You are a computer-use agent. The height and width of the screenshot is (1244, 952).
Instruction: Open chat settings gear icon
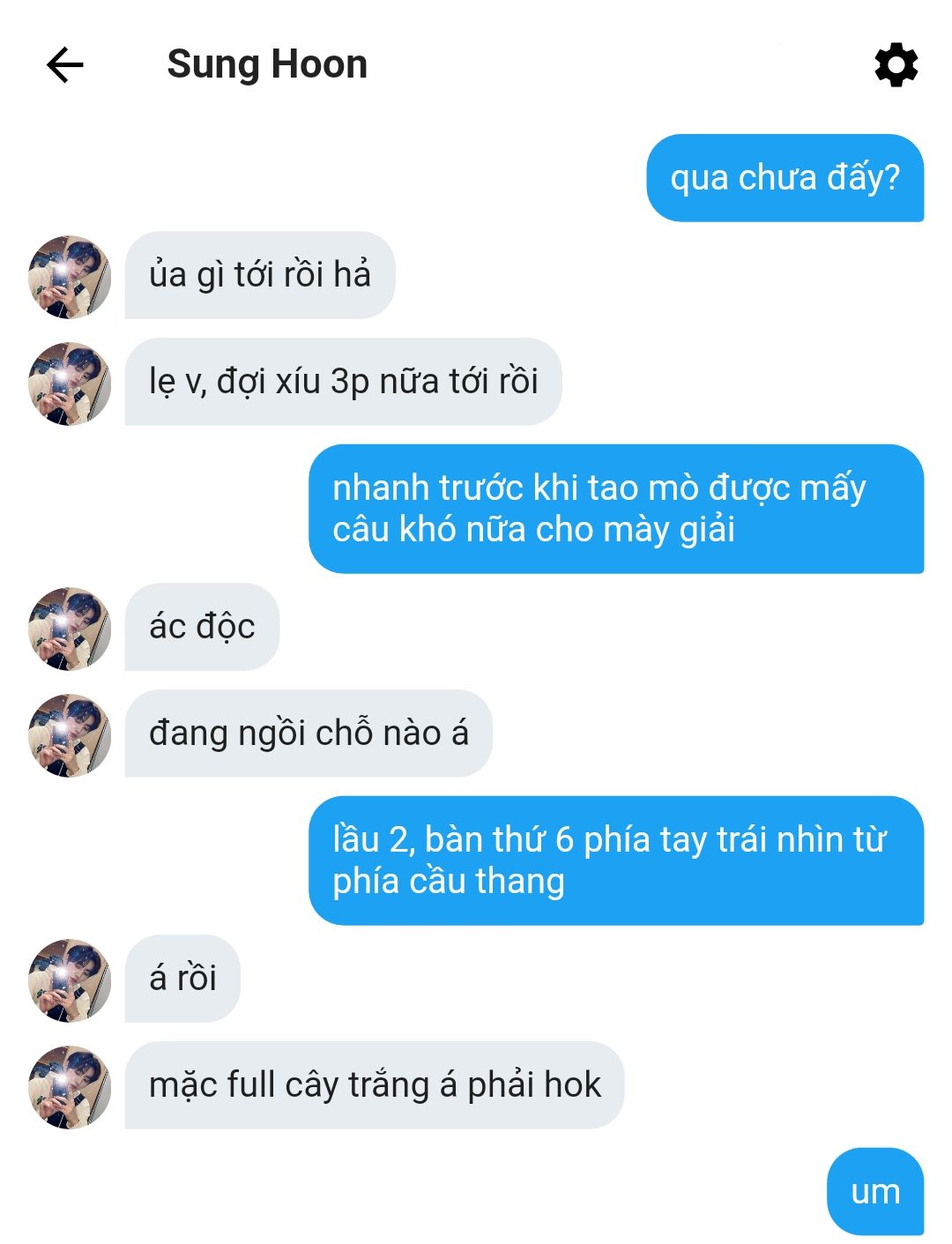point(896,65)
